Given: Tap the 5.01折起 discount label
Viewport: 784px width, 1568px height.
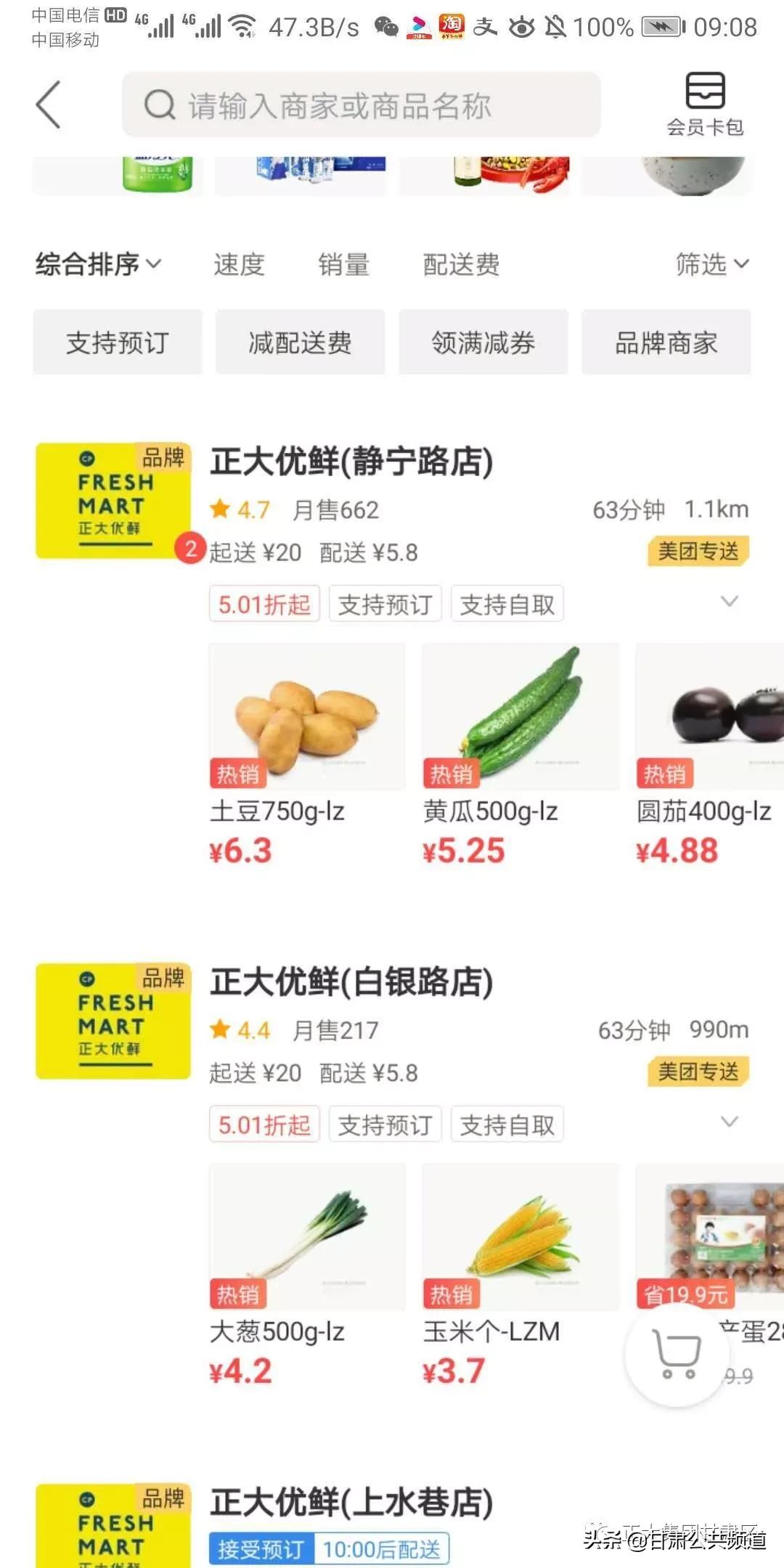Looking at the screenshot, I should click(263, 603).
